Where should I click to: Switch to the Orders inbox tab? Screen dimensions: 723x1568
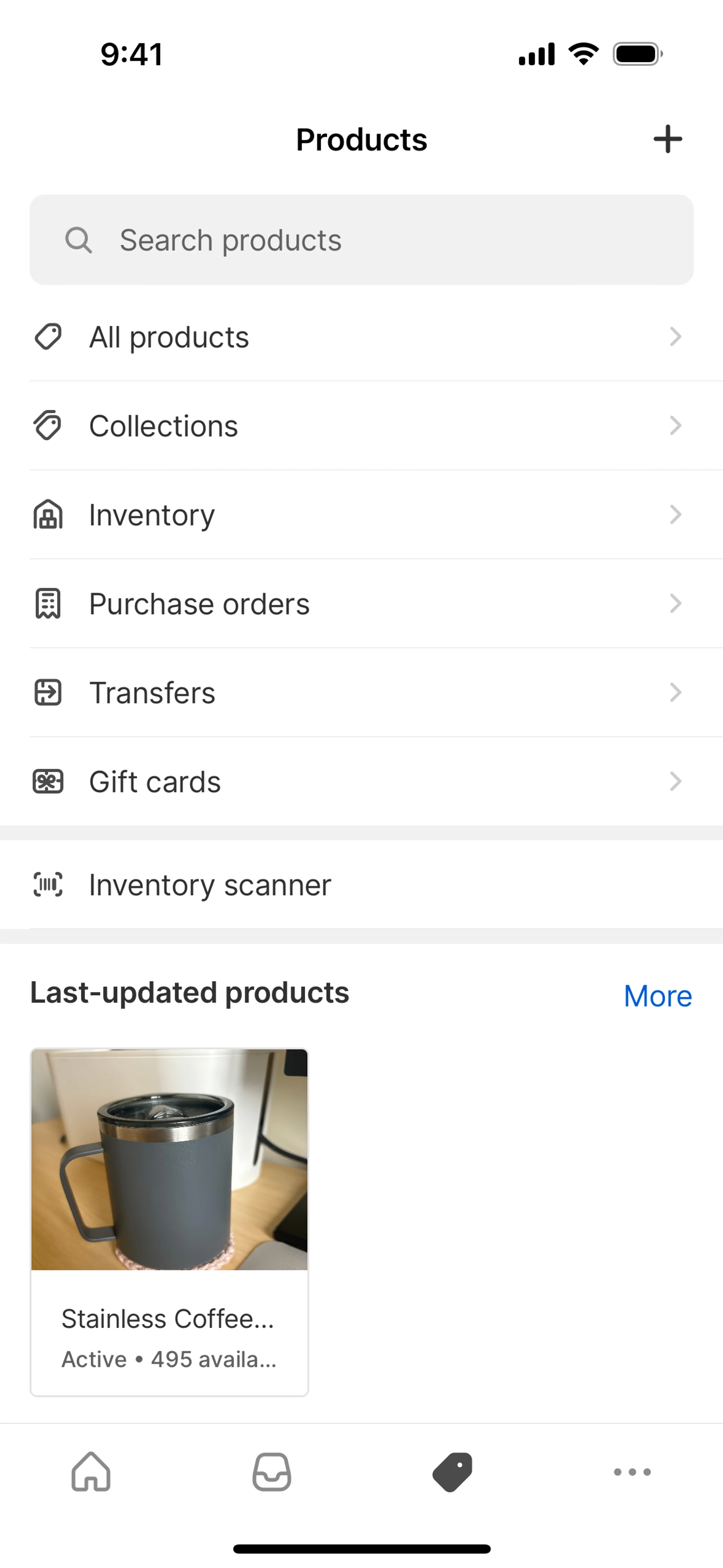tap(272, 1472)
